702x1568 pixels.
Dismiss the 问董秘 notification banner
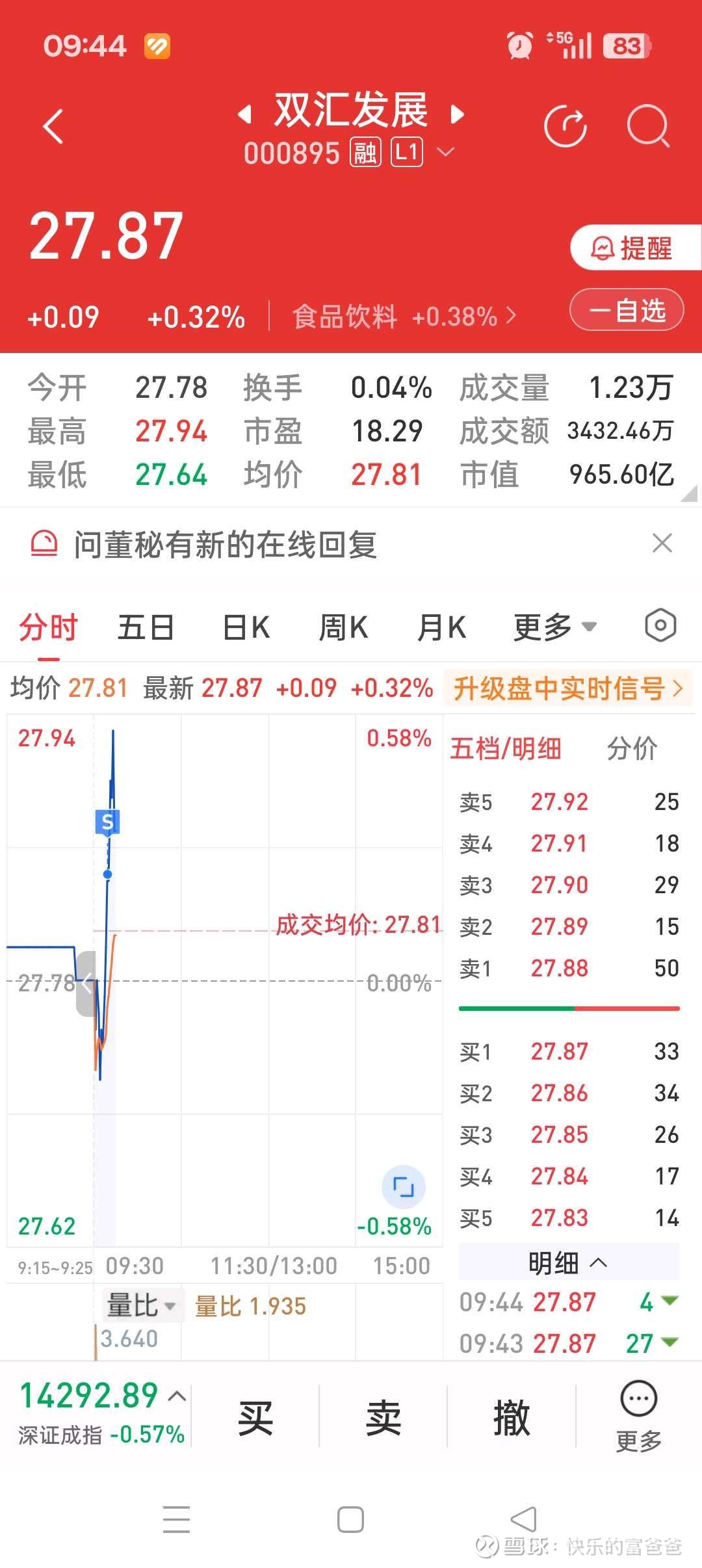tap(662, 543)
